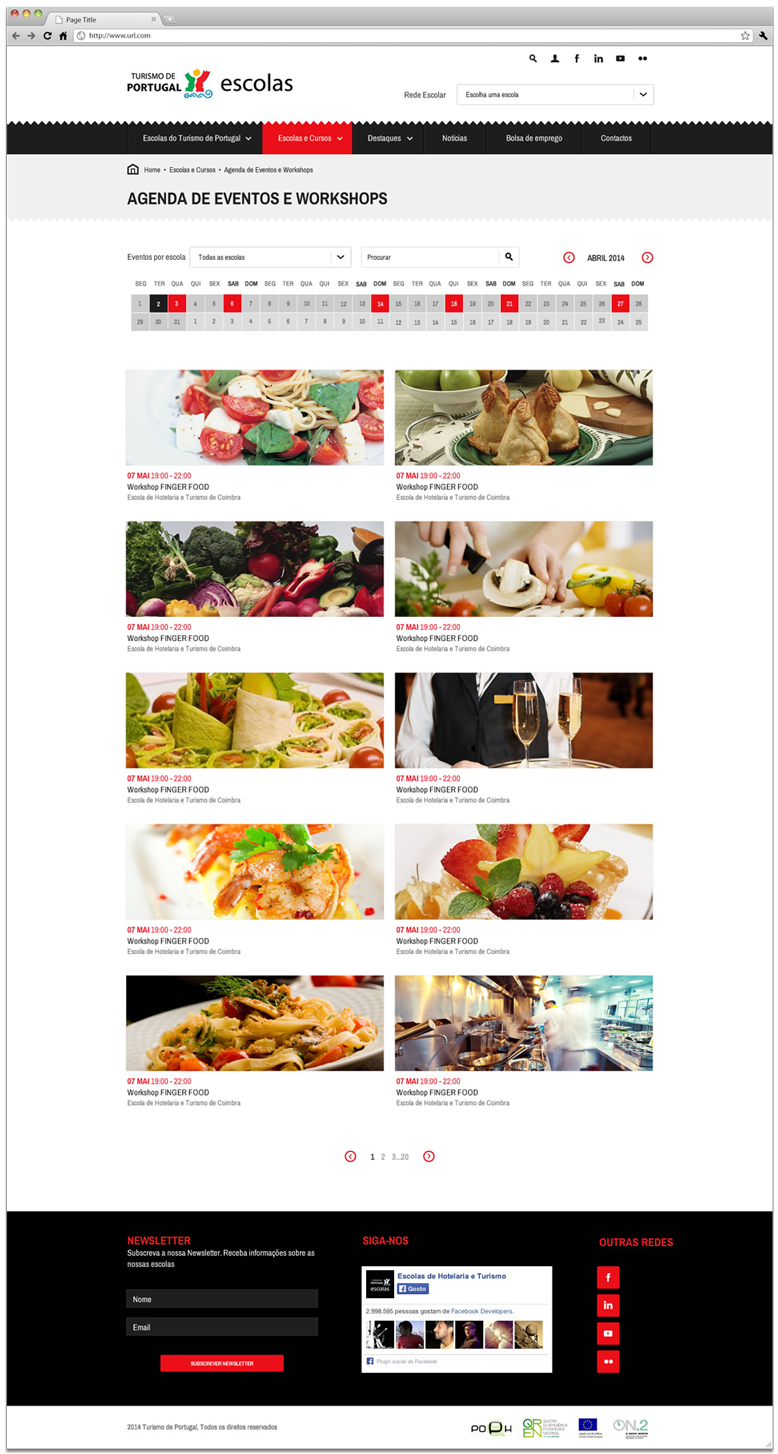This screenshot has width=778, height=1454.
Task: Open the LinkedIn button under Outras Redes
Action: point(608,1305)
